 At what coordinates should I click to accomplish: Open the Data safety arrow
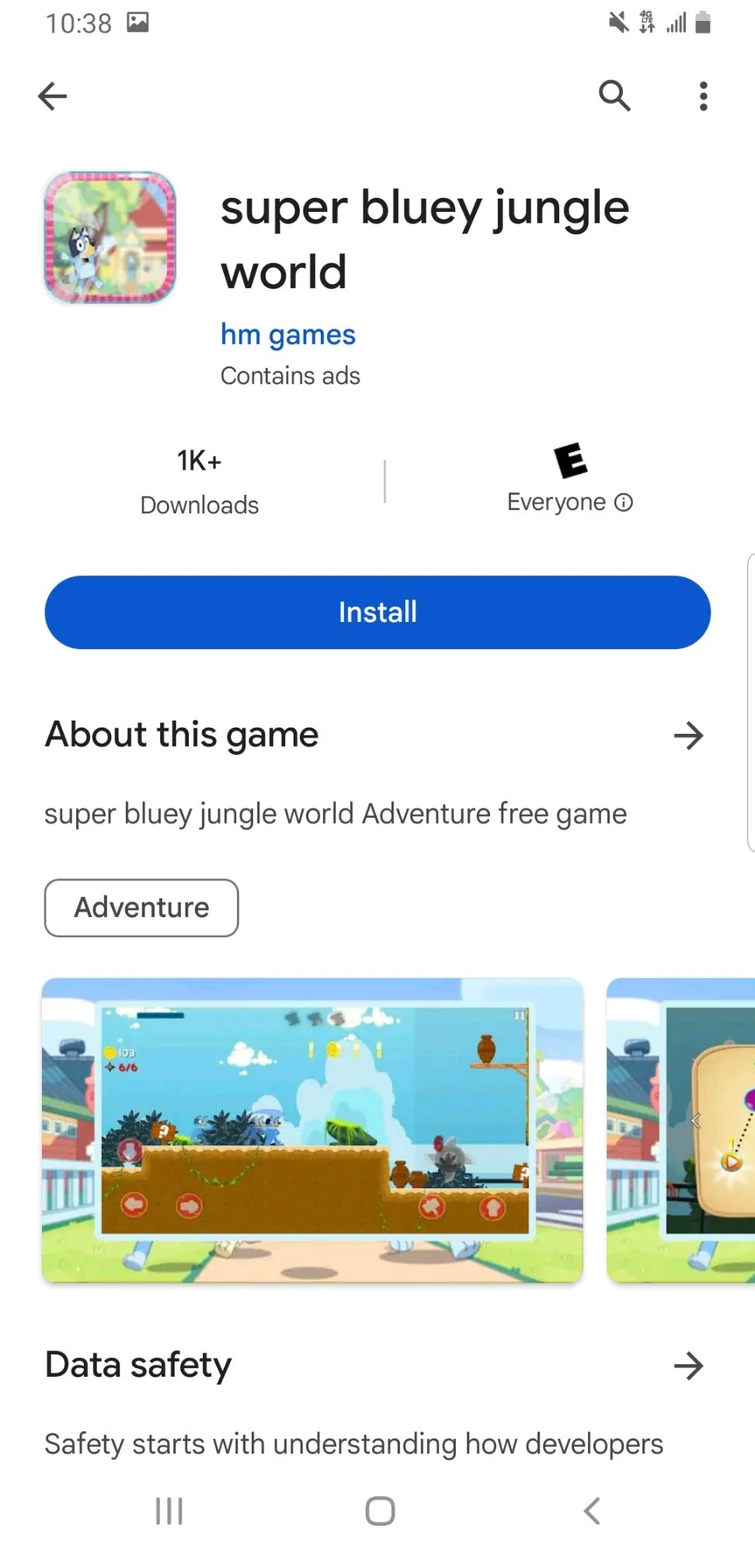point(688,1365)
